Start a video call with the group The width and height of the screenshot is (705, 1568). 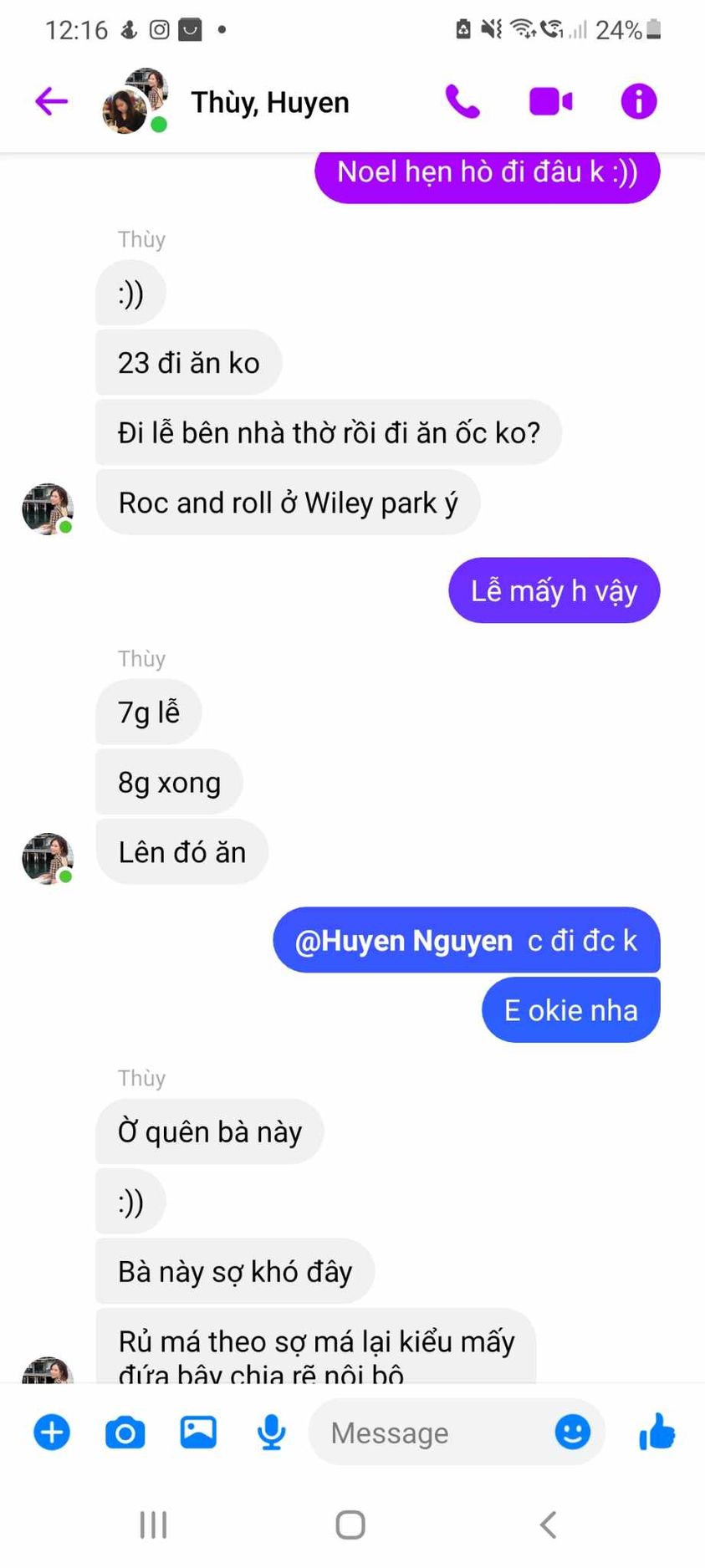tap(551, 102)
